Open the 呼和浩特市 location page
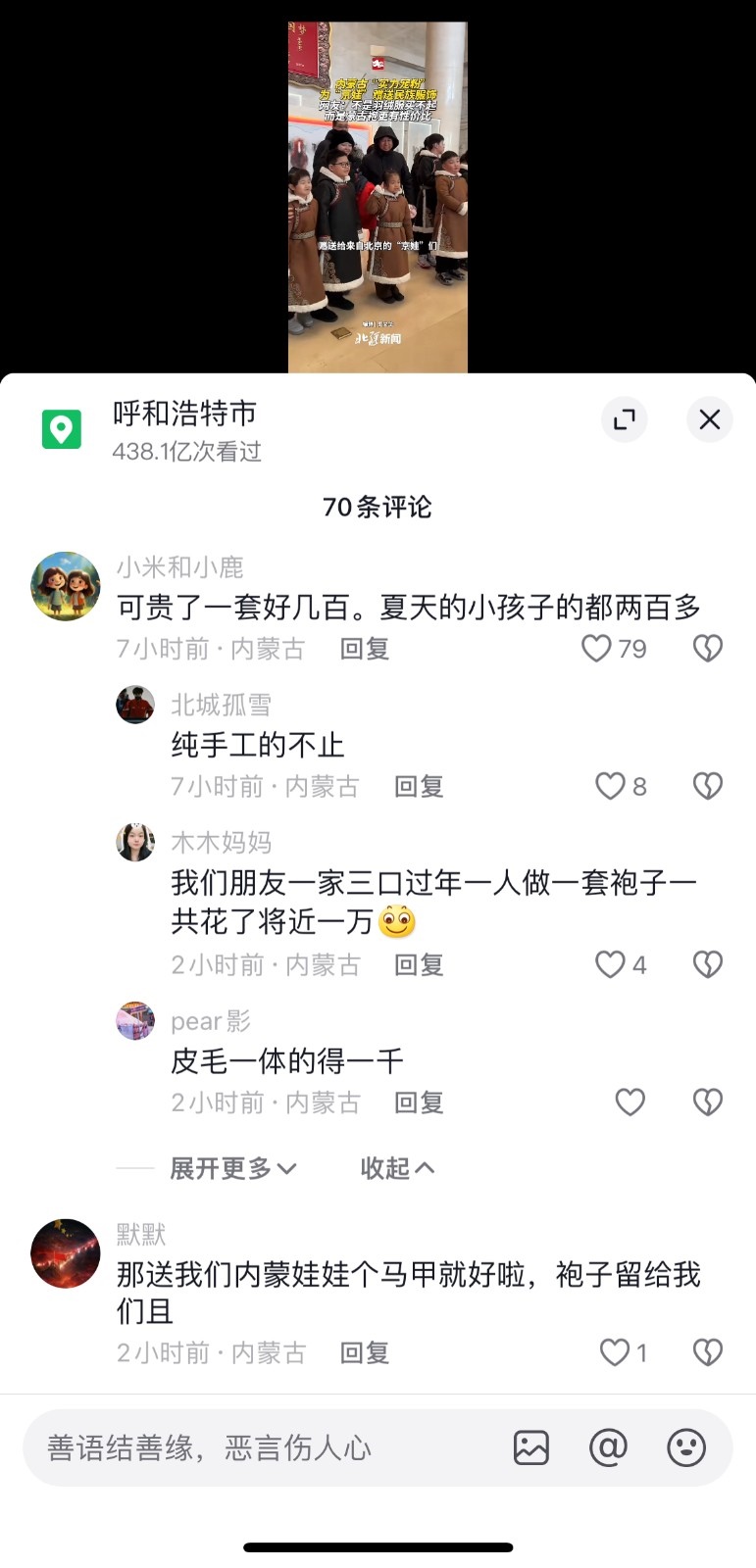Viewport: 756px width, 1568px height. pos(183,415)
